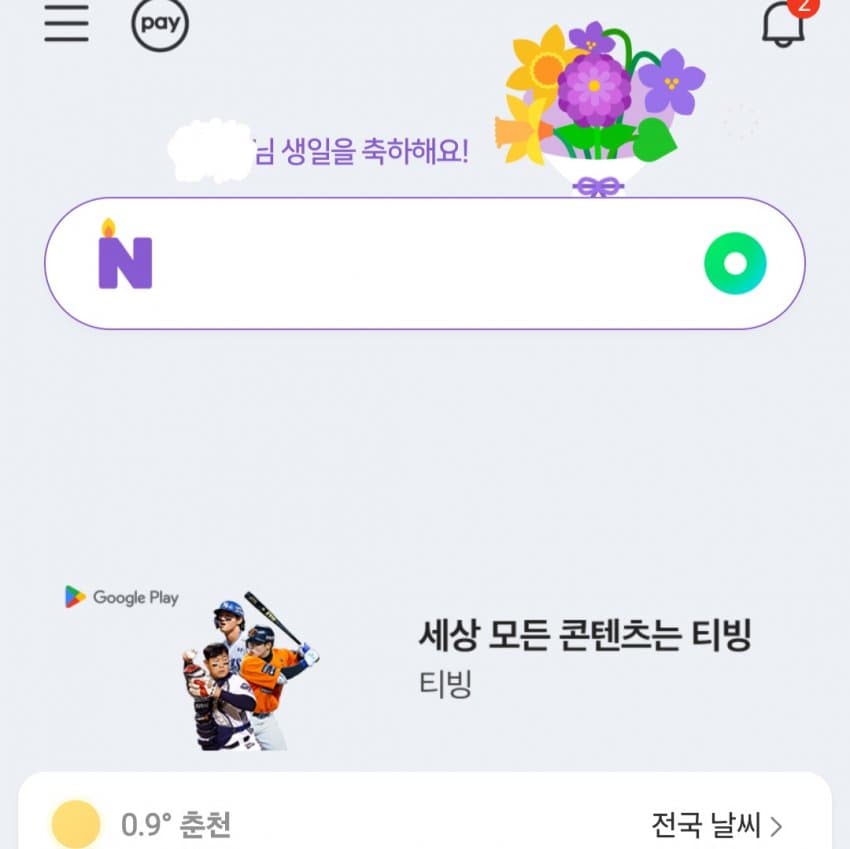Tap the Naver search box
This screenshot has height=849, width=850.
click(x=420, y=263)
